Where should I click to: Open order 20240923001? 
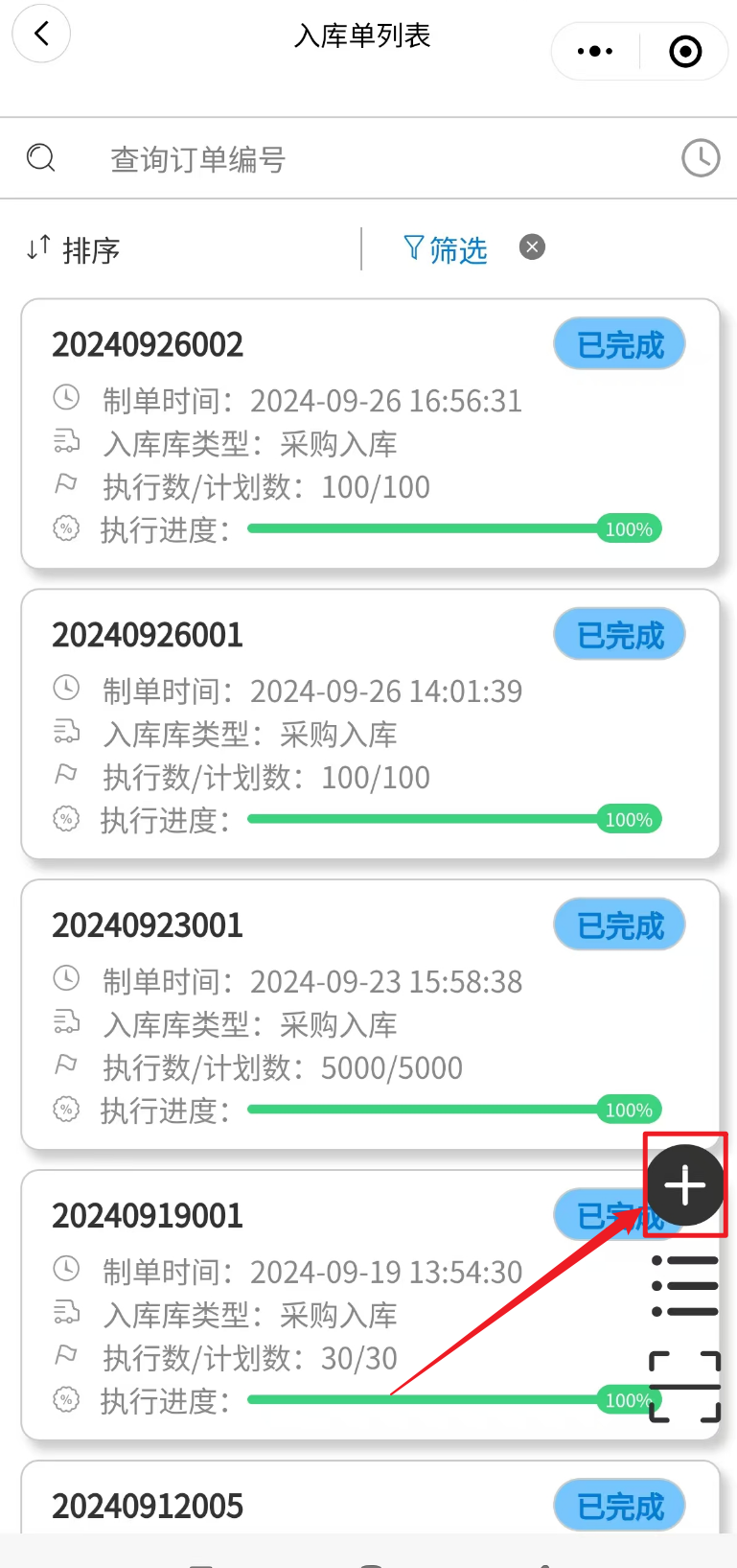370,1015
